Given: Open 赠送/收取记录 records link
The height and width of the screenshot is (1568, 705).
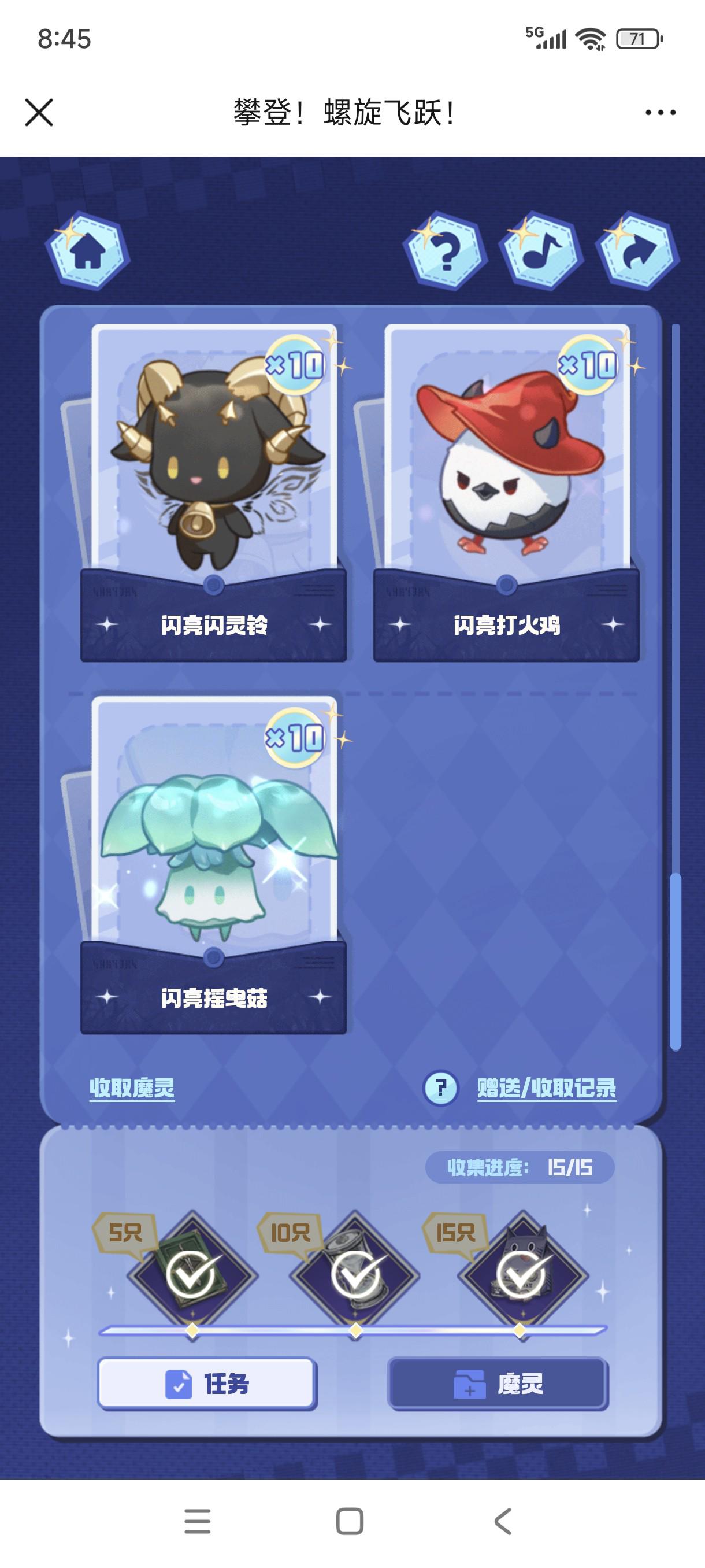Looking at the screenshot, I should (546, 1088).
